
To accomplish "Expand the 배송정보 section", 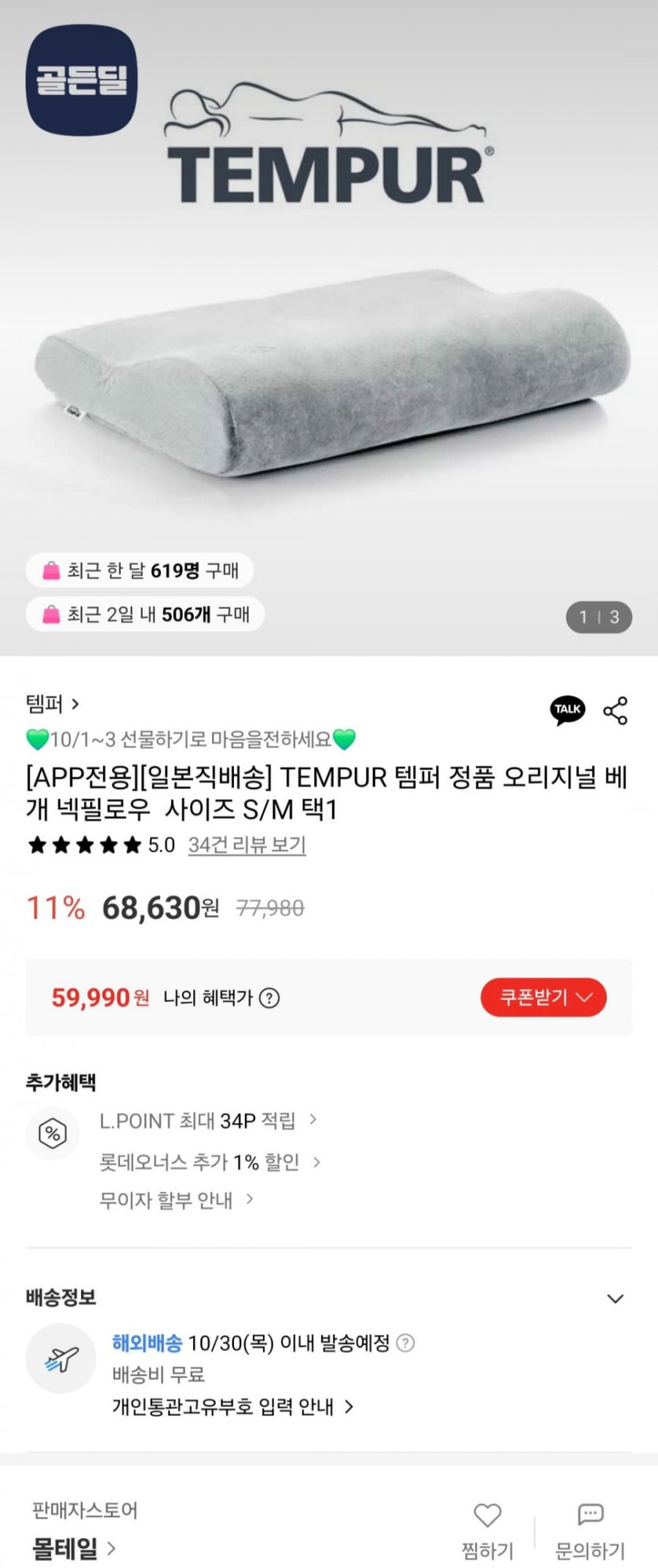I will [x=615, y=1299].
